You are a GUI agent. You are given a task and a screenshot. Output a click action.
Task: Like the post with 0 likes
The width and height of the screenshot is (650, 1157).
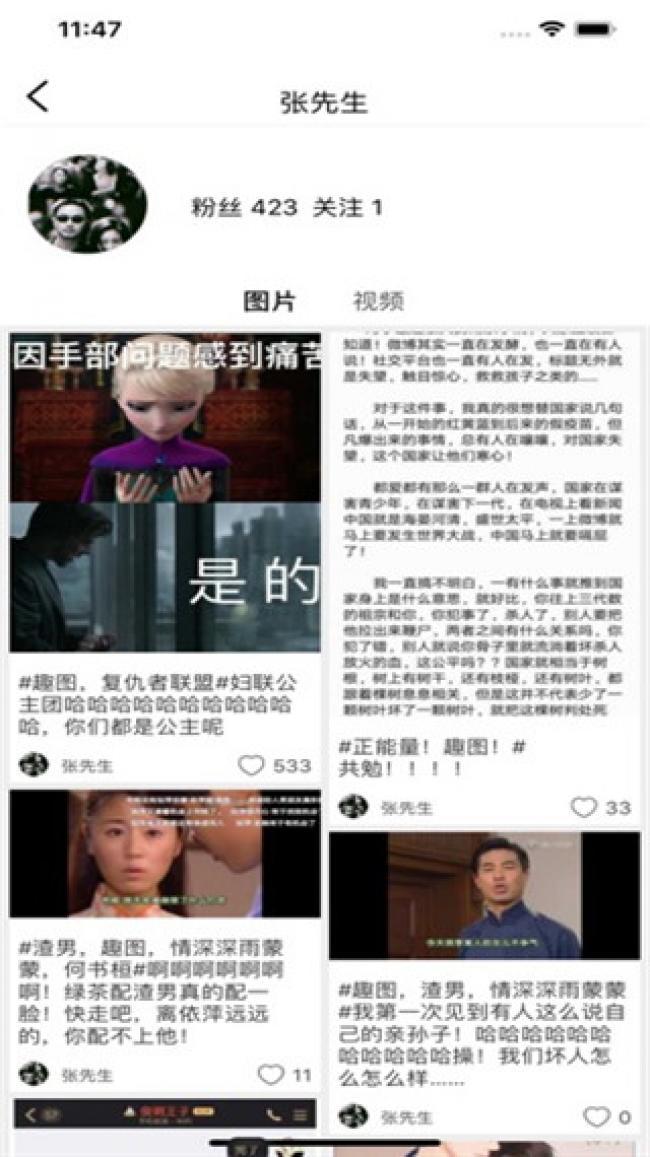[596, 1116]
